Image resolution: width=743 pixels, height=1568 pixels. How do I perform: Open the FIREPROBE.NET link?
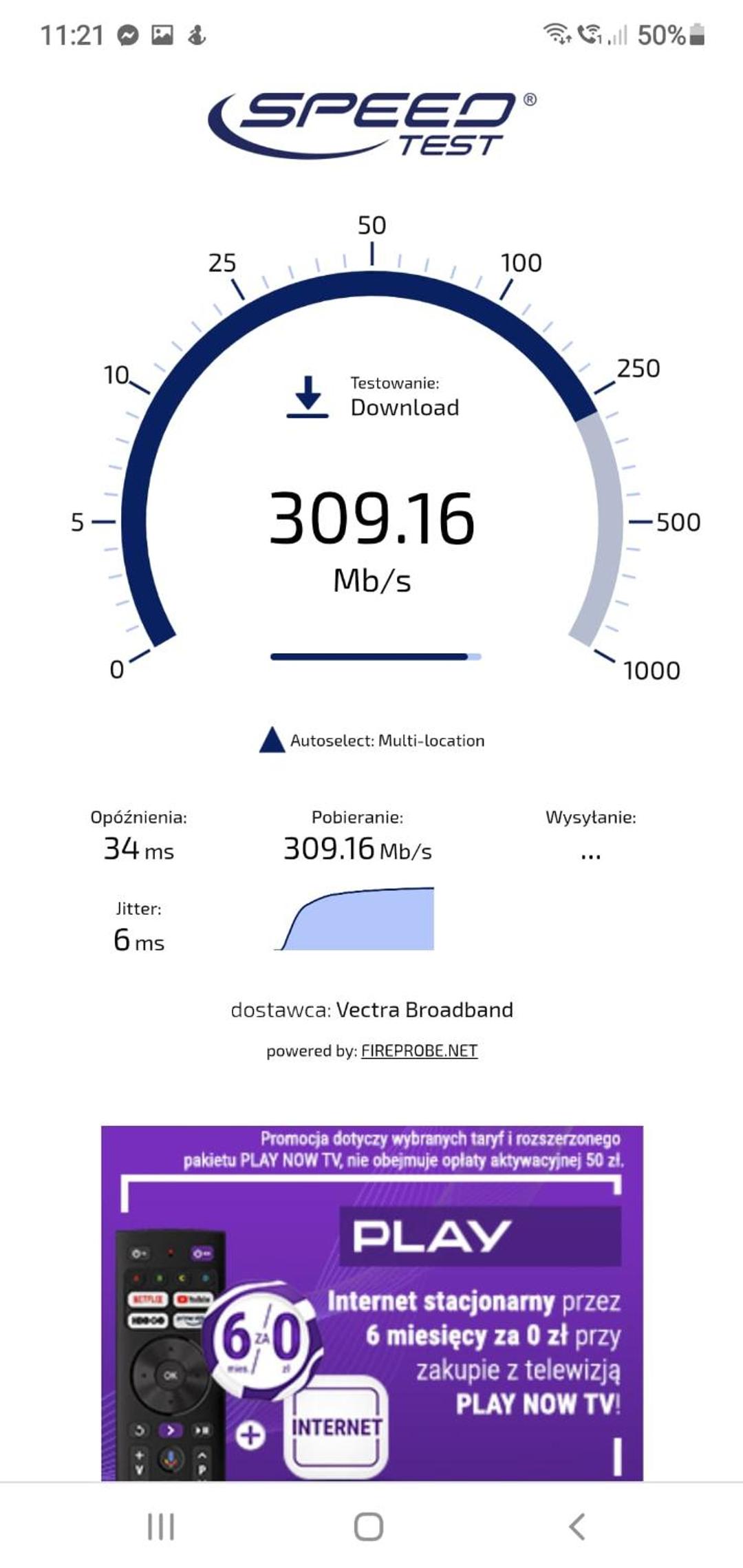(x=419, y=1051)
